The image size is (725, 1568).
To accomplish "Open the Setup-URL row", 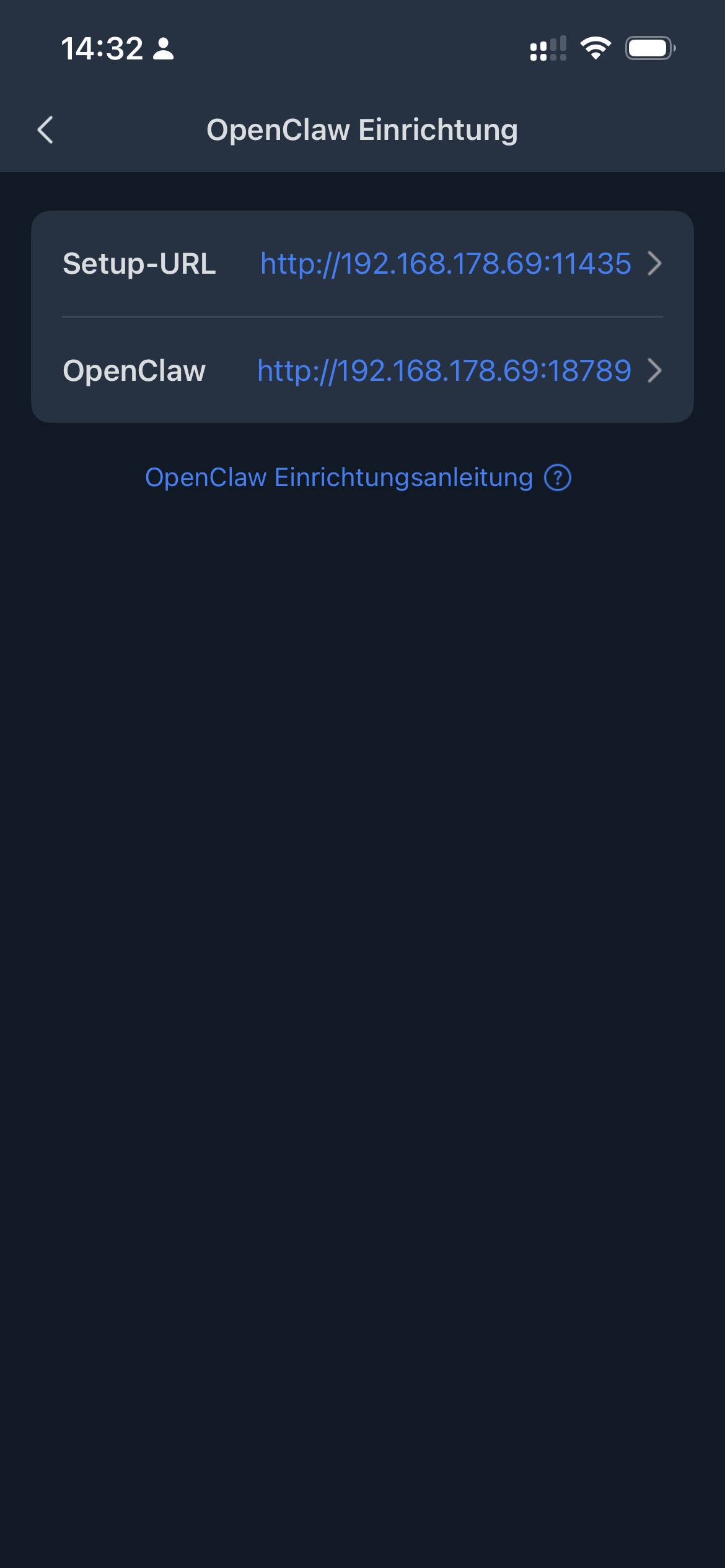I will [x=362, y=264].
